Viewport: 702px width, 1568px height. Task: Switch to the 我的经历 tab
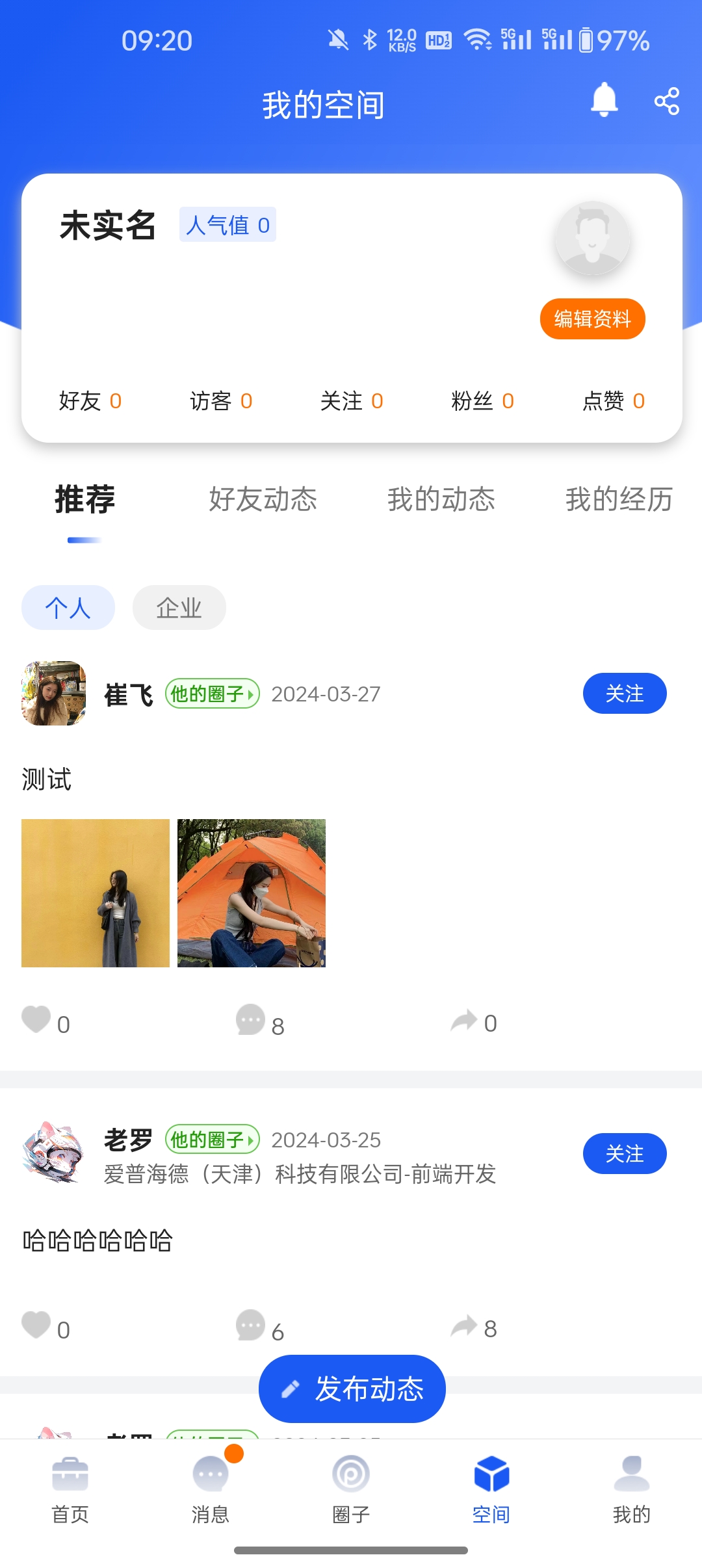point(619,500)
